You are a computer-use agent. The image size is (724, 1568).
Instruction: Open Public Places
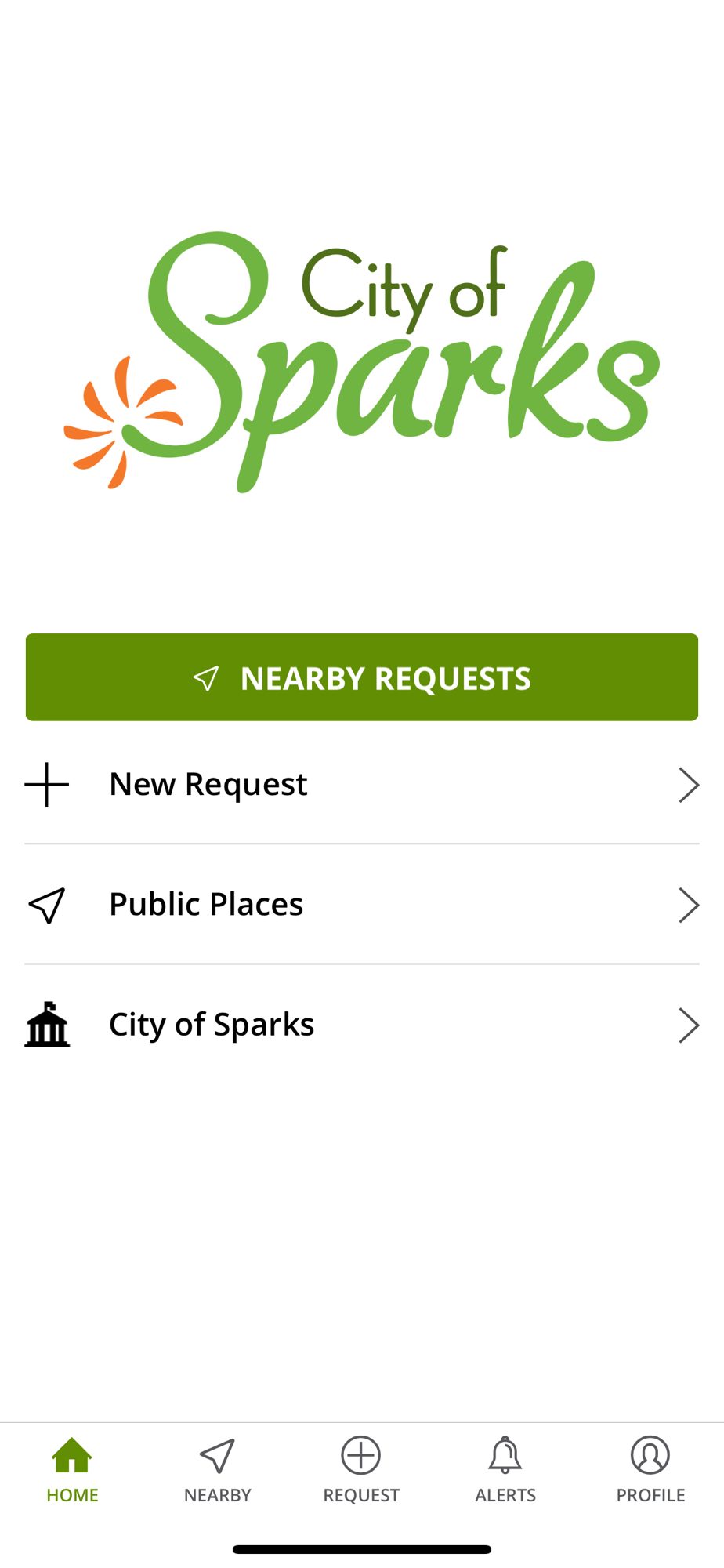(x=361, y=904)
